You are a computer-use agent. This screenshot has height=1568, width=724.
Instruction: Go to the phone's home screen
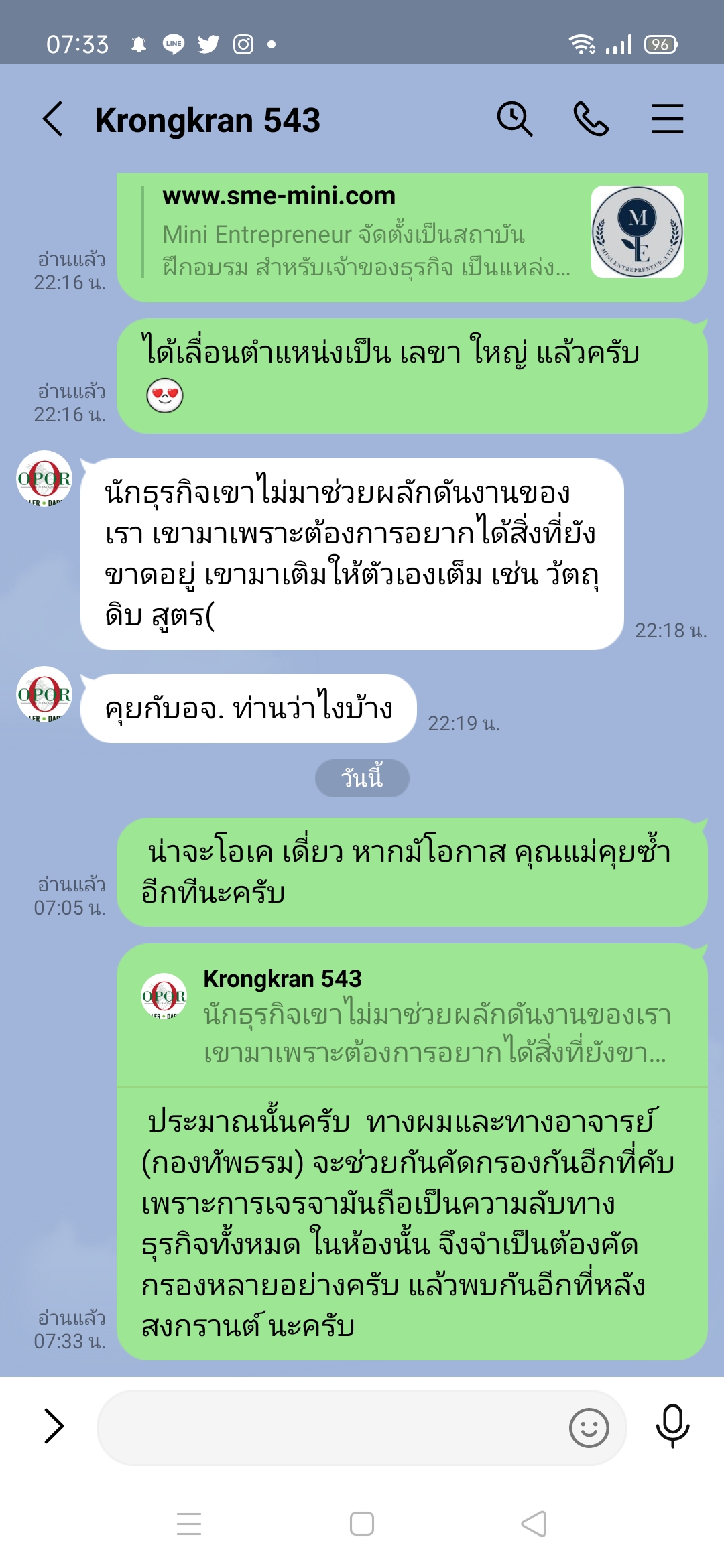point(362,1524)
